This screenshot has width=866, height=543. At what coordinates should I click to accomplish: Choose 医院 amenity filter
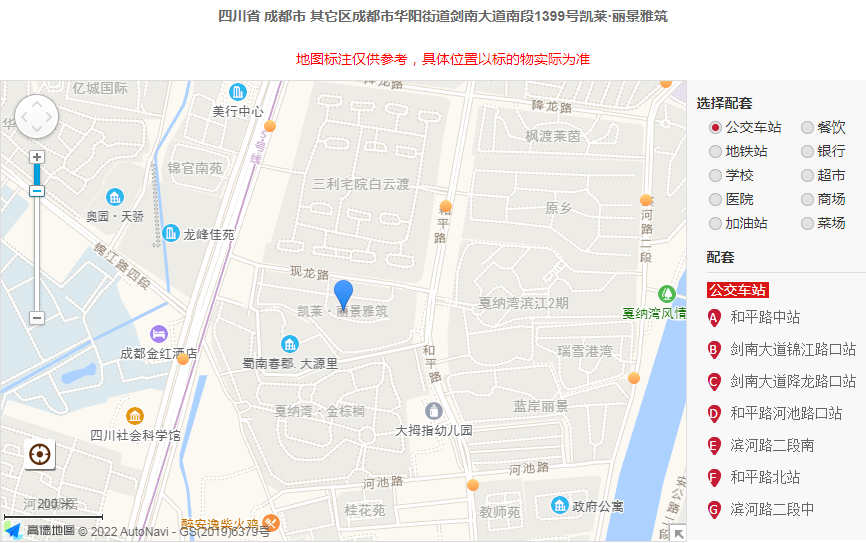tap(715, 200)
